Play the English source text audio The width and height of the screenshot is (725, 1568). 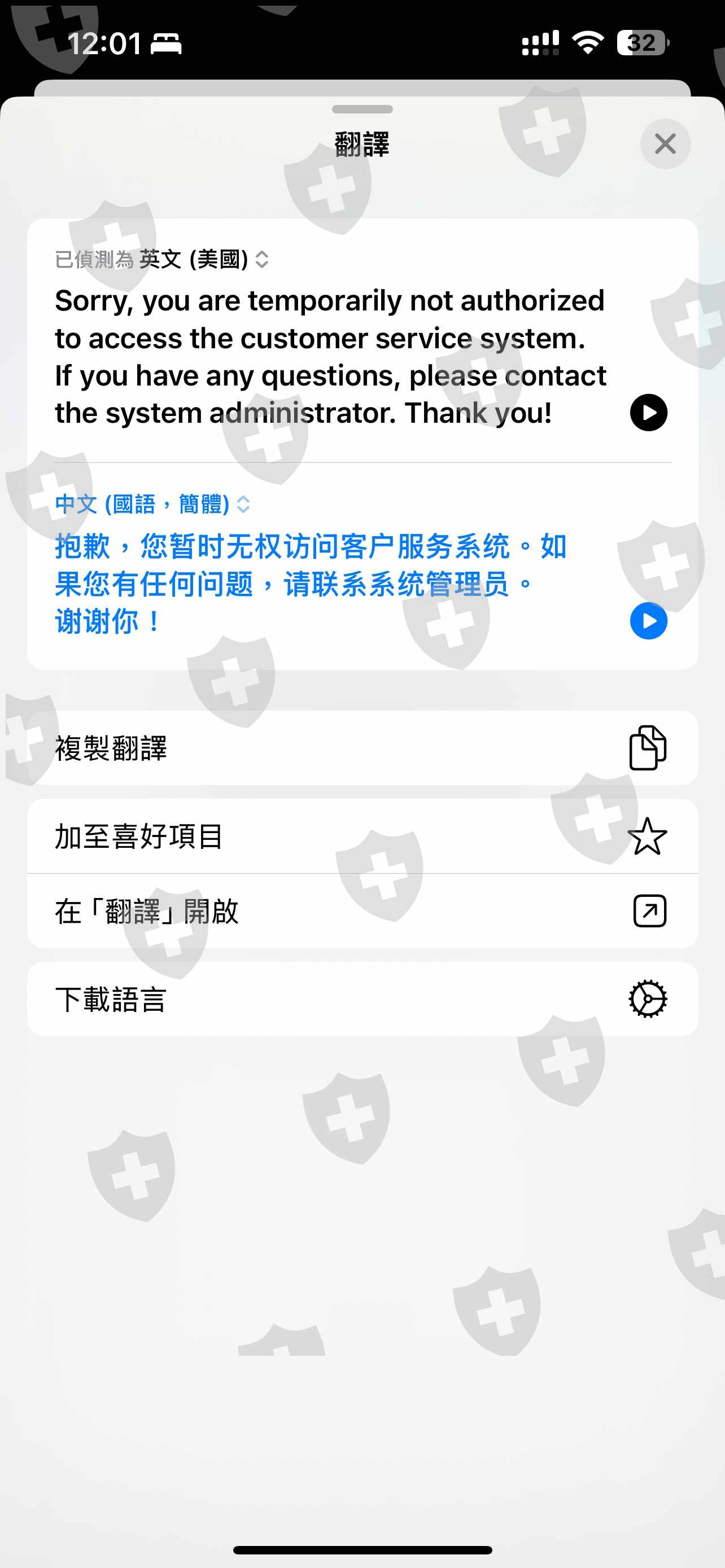648,413
